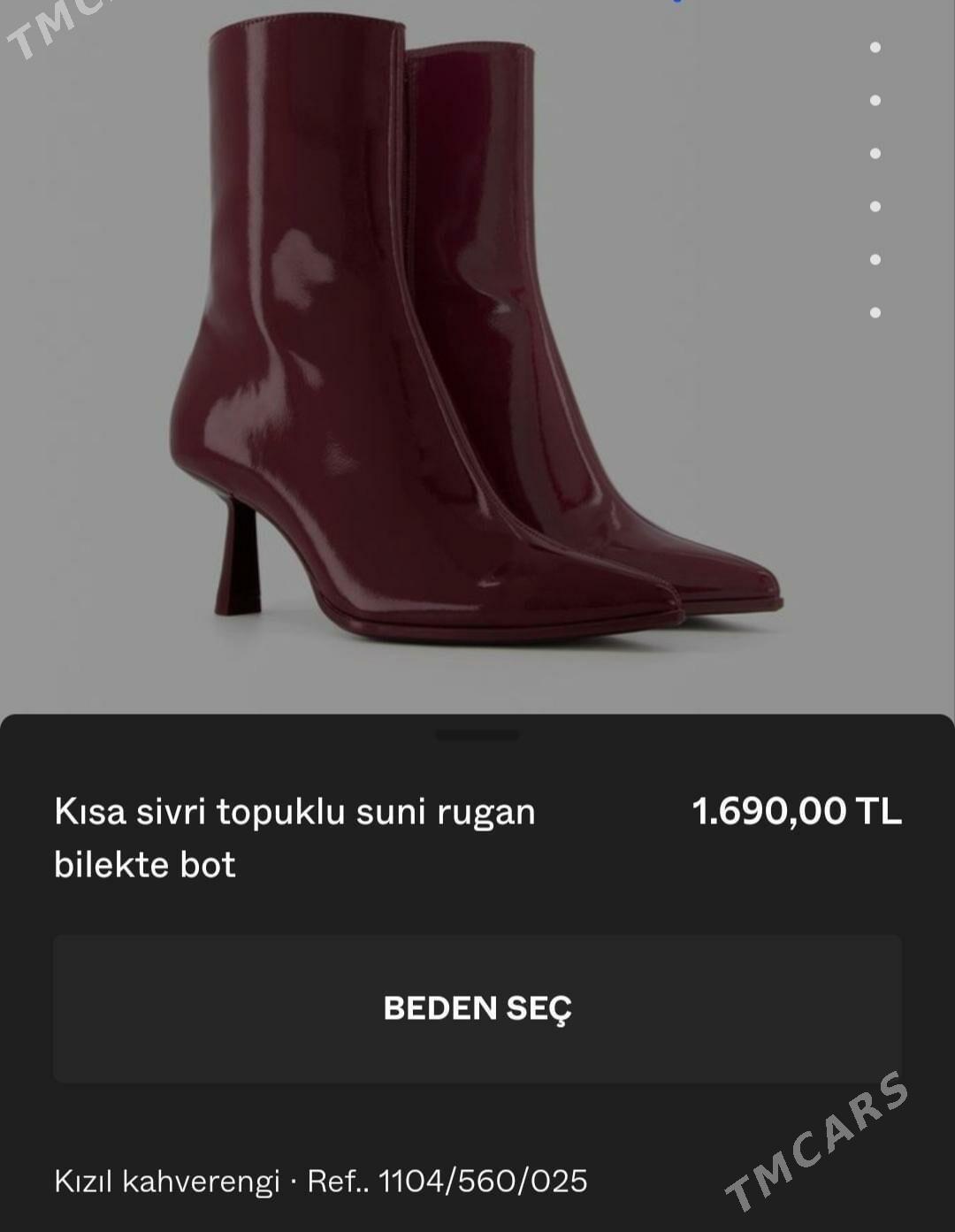
Task: Tap the image gallery page indicator dots
Action: tap(875, 180)
